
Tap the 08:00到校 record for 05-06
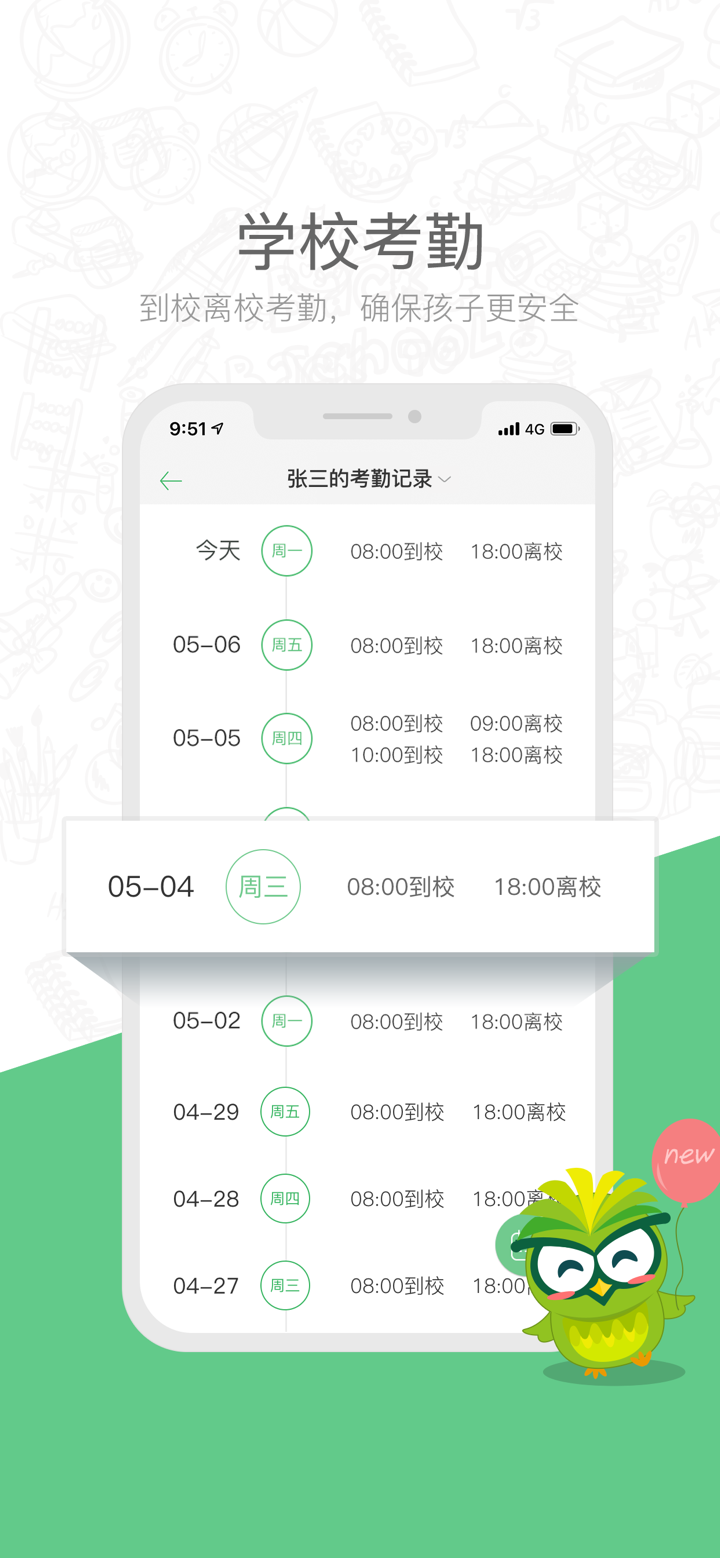397,645
